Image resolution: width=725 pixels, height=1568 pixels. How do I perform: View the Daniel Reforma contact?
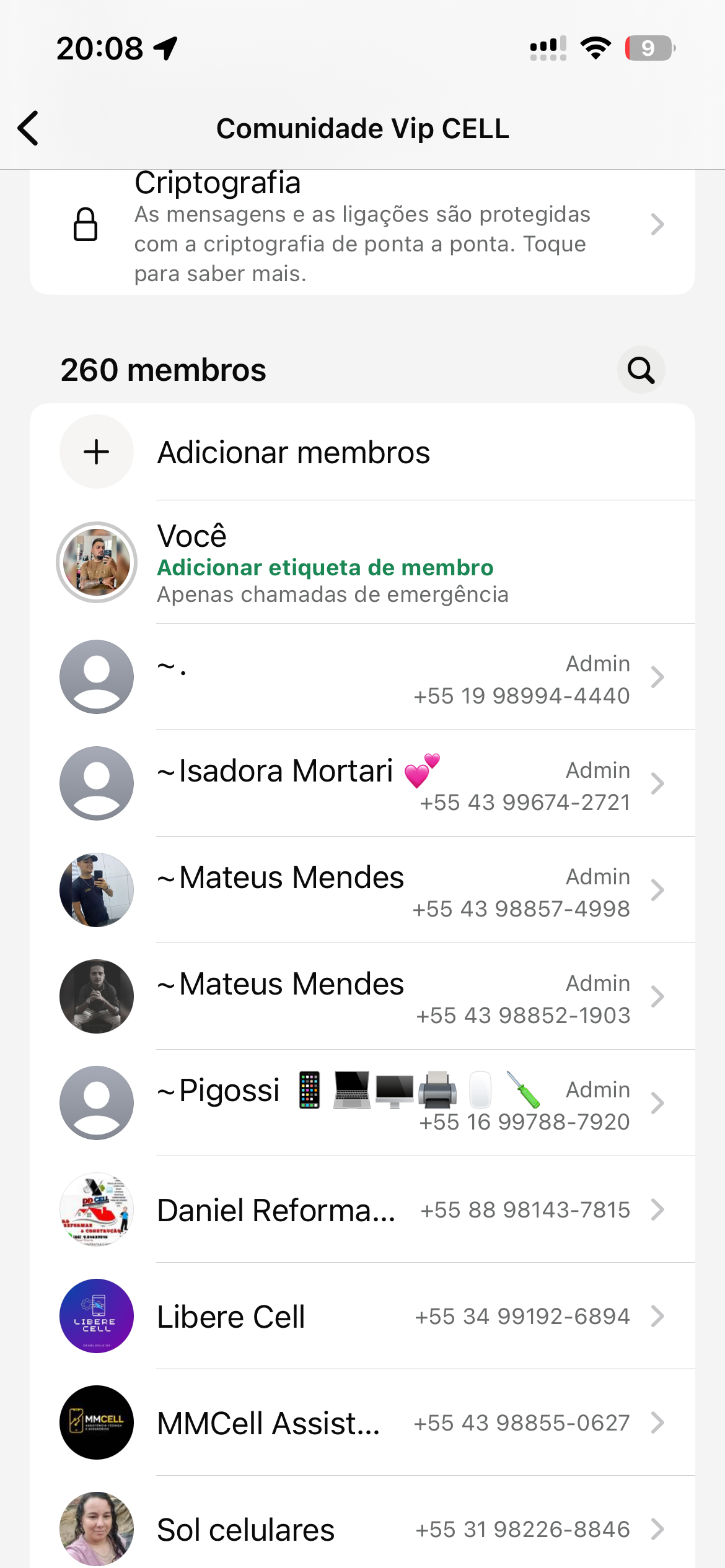(x=362, y=1210)
